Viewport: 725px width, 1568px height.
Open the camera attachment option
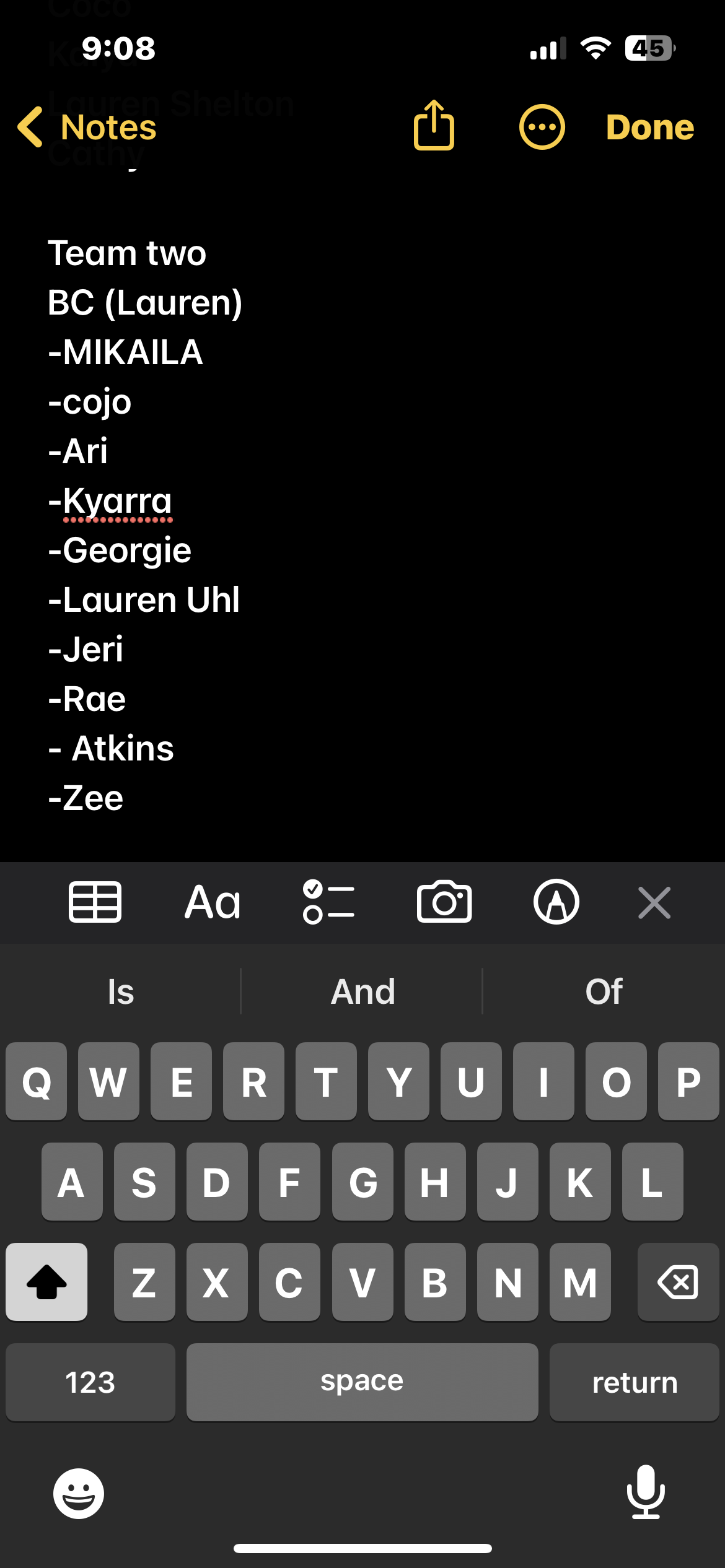coord(444,902)
